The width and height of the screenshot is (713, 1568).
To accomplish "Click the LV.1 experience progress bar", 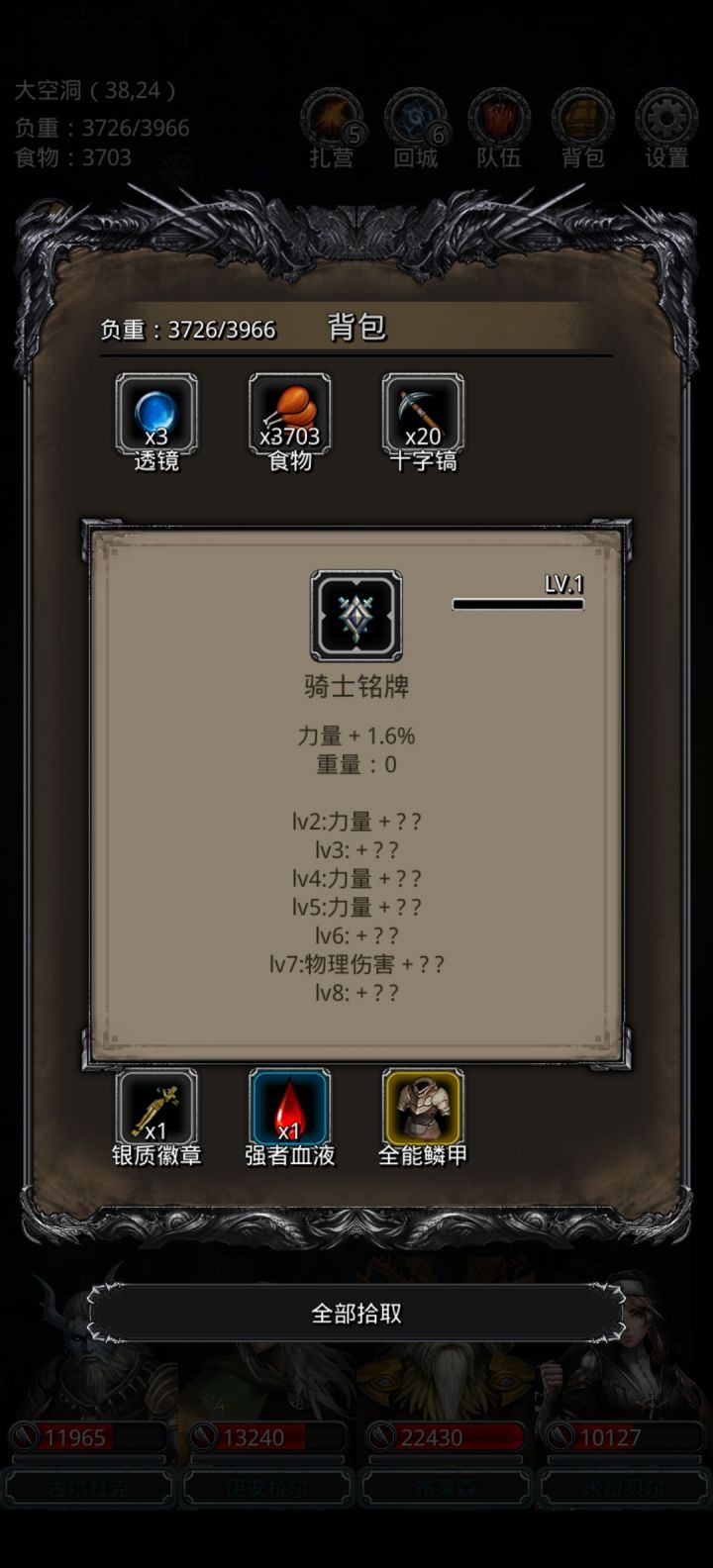I will tap(517, 601).
